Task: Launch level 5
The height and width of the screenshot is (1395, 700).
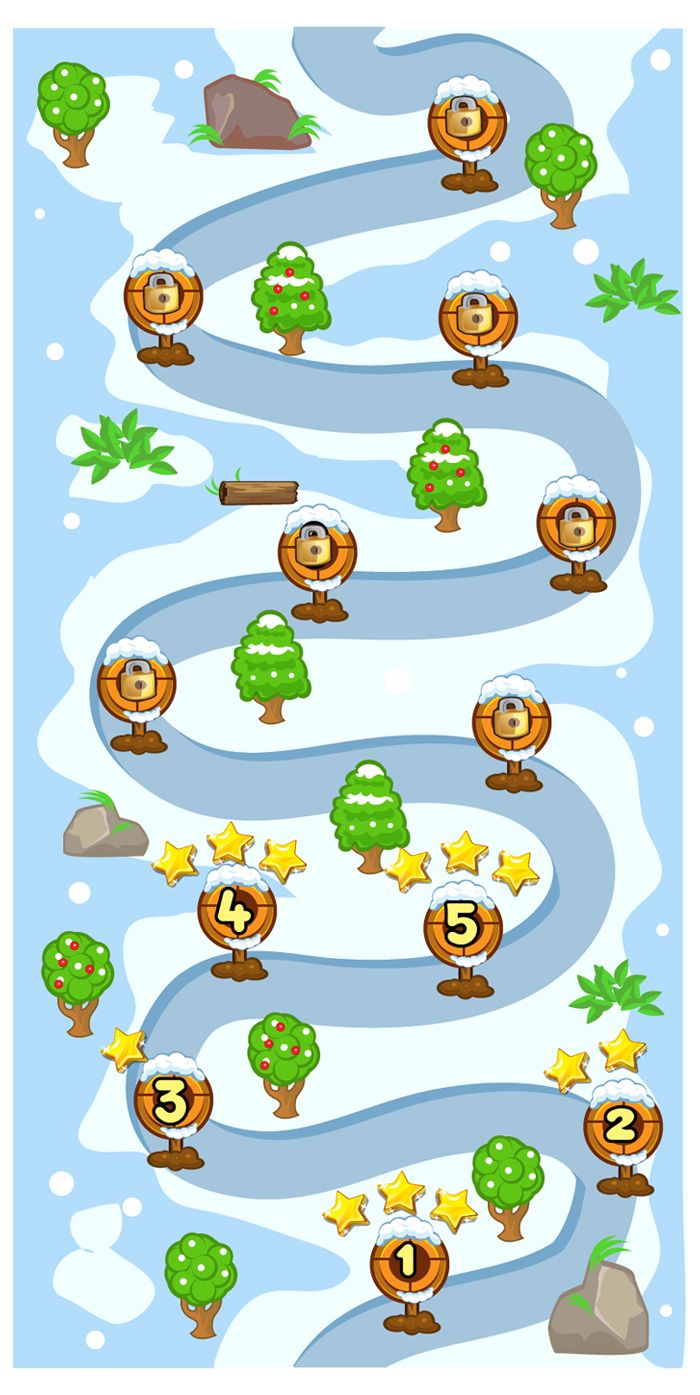Action: [462, 927]
